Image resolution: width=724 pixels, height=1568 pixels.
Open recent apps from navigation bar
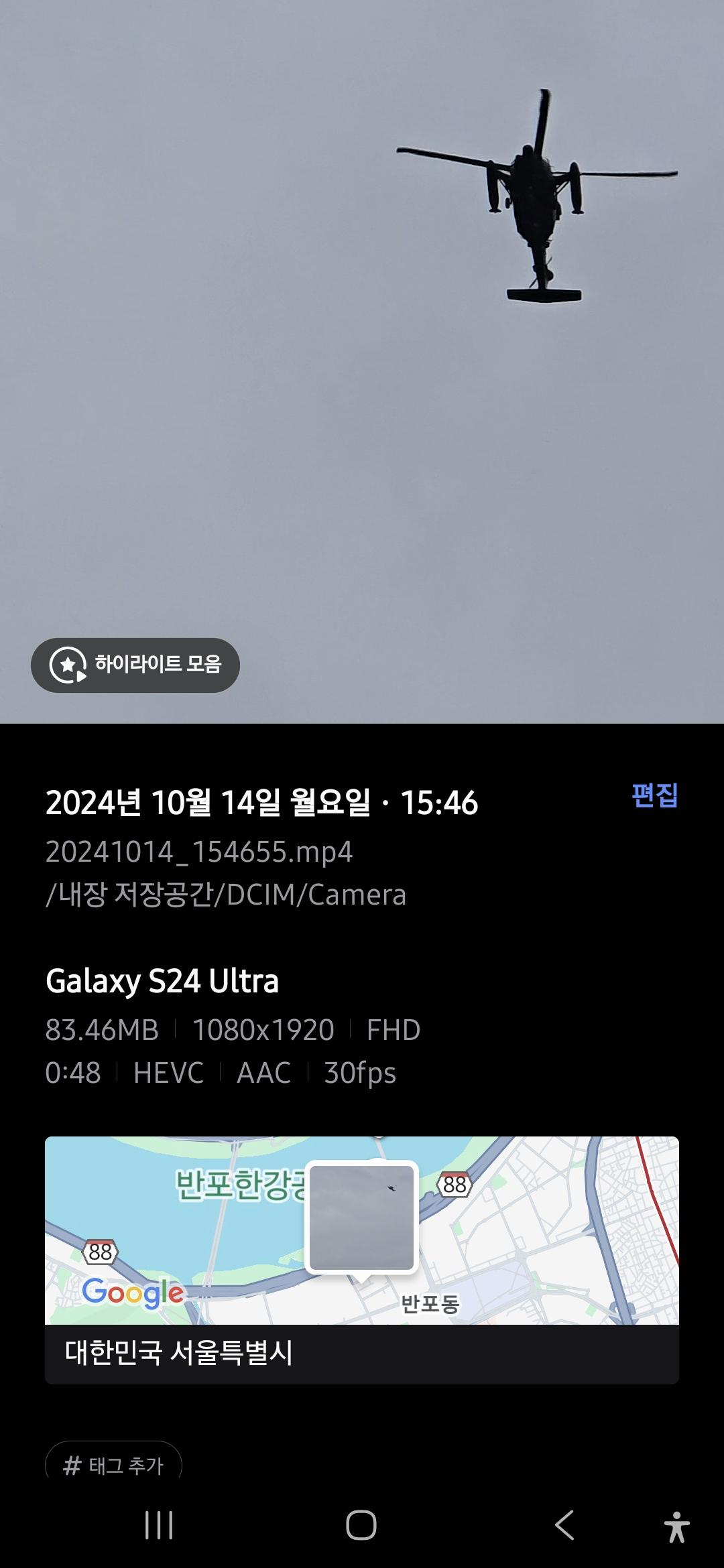(x=159, y=1525)
